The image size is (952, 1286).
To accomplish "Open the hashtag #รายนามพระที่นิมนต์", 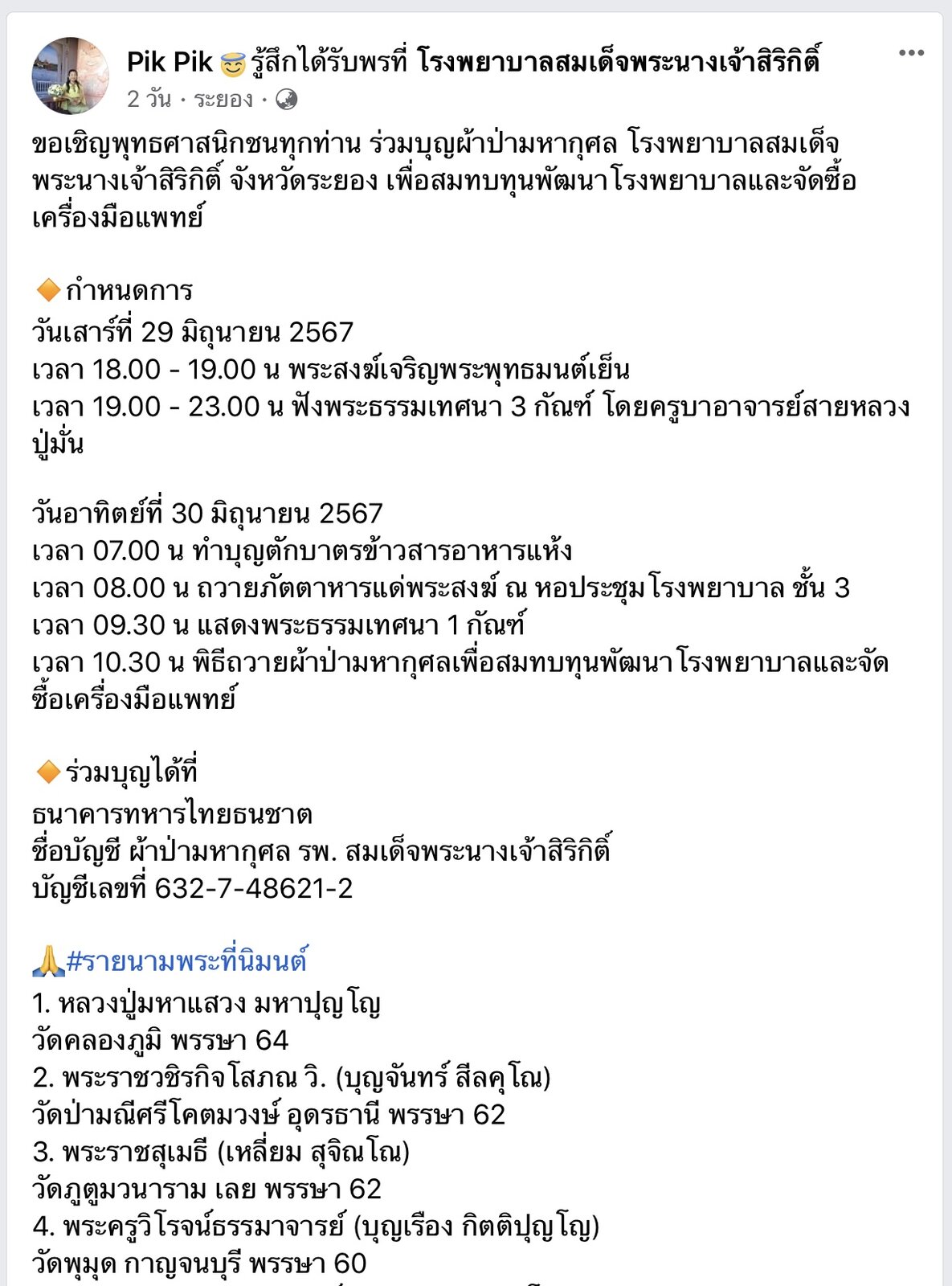I will 186,960.
